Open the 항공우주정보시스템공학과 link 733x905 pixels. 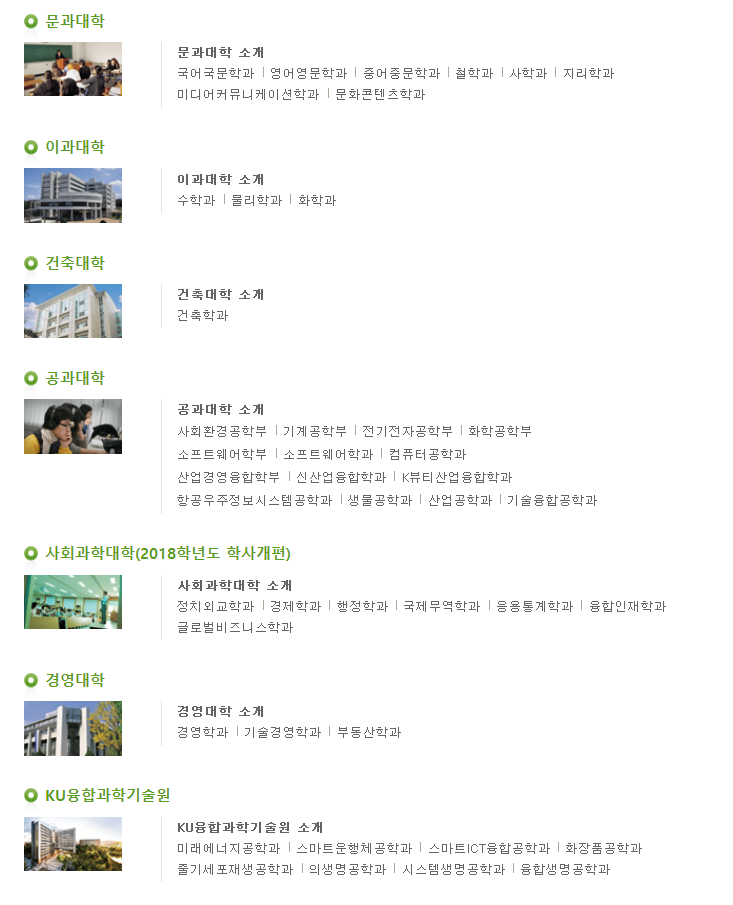[x=254, y=500]
